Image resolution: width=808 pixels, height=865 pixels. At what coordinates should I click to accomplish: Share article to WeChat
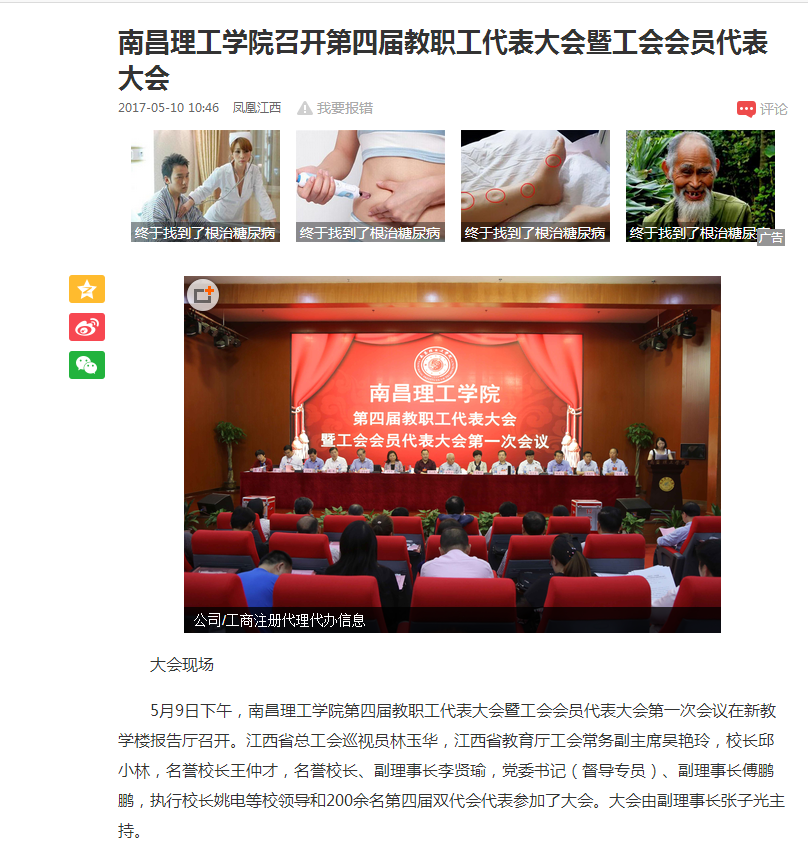(x=87, y=365)
